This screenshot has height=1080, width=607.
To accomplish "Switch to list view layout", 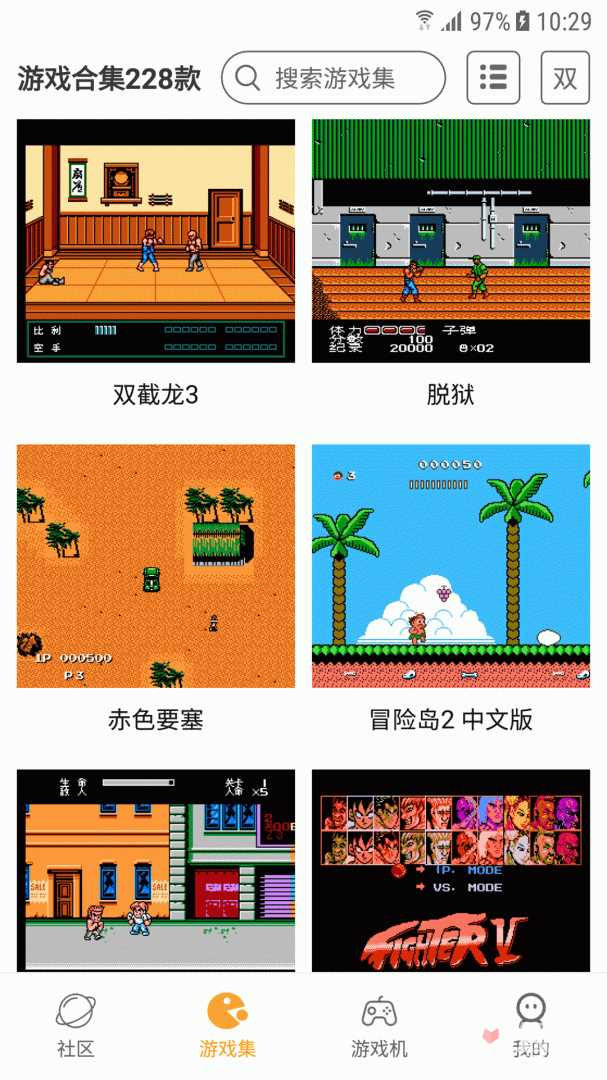I will pos(493,78).
